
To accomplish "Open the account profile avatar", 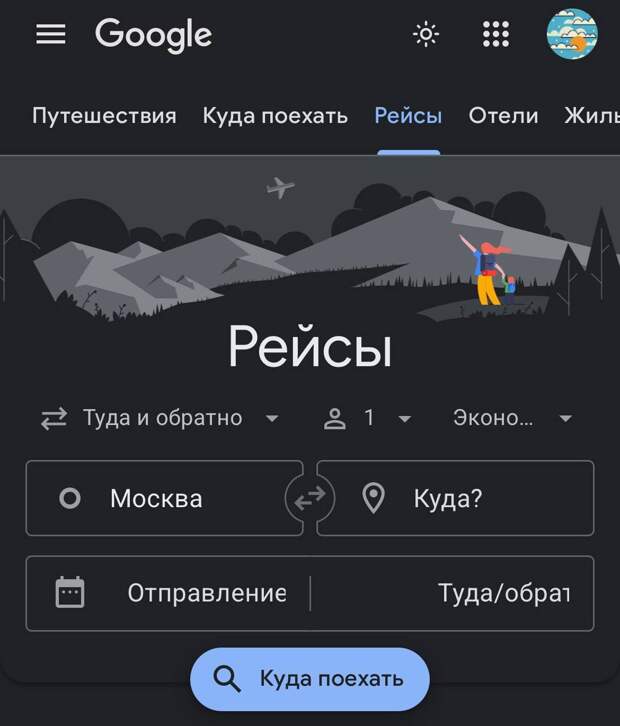I will [x=572, y=34].
